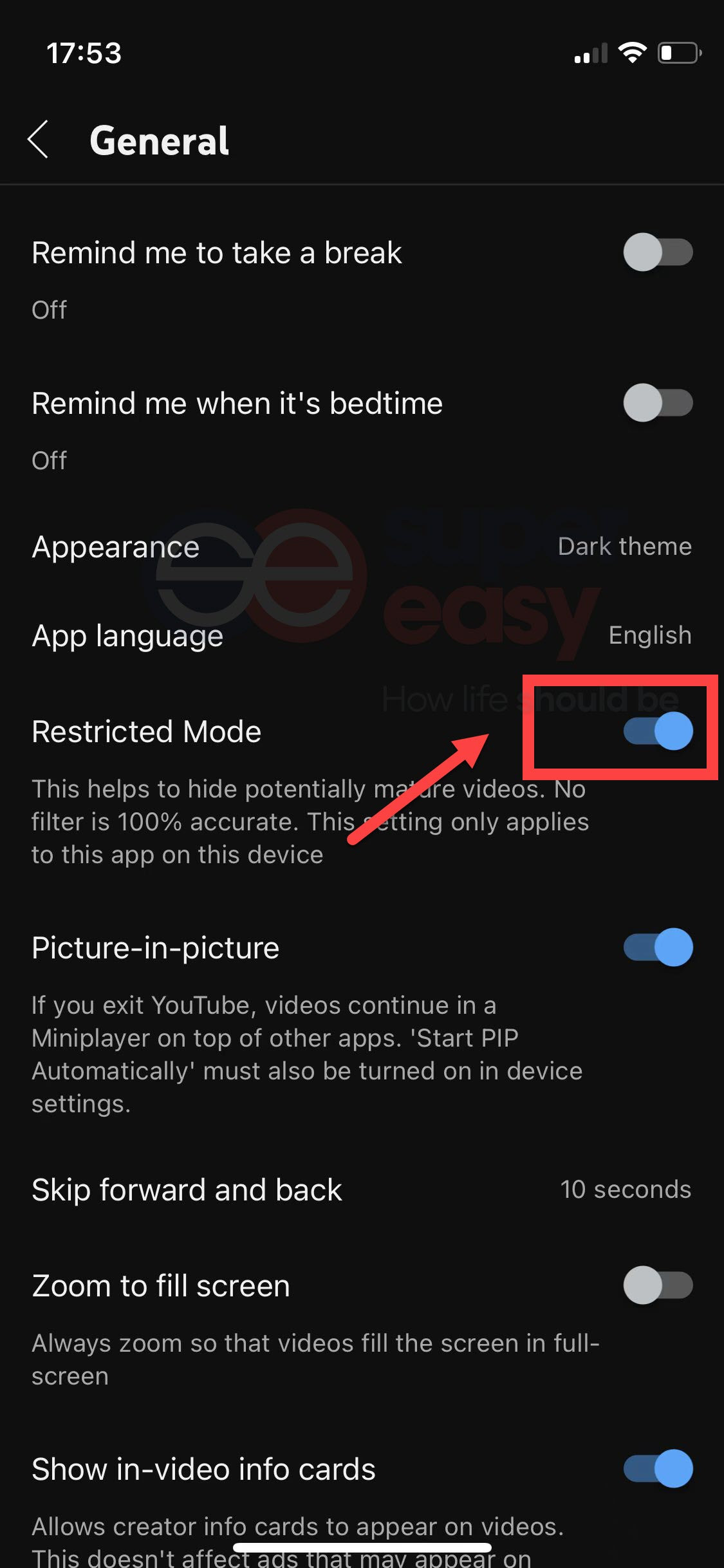The width and height of the screenshot is (724, 1568).
Task: Turn off Picture-in-picture
Action: [x=658, y=947]
